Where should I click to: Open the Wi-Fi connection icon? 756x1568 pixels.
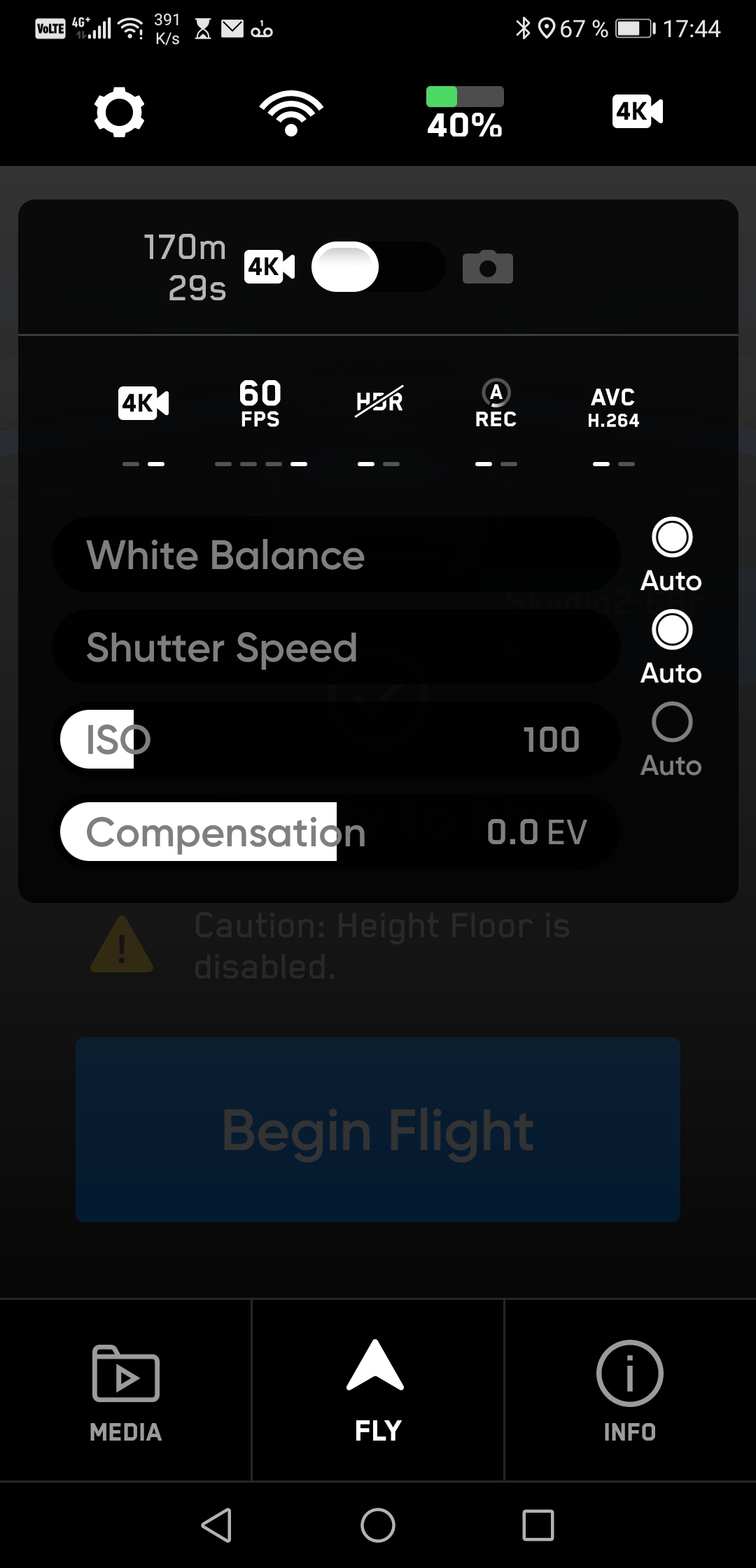(291, 113)
